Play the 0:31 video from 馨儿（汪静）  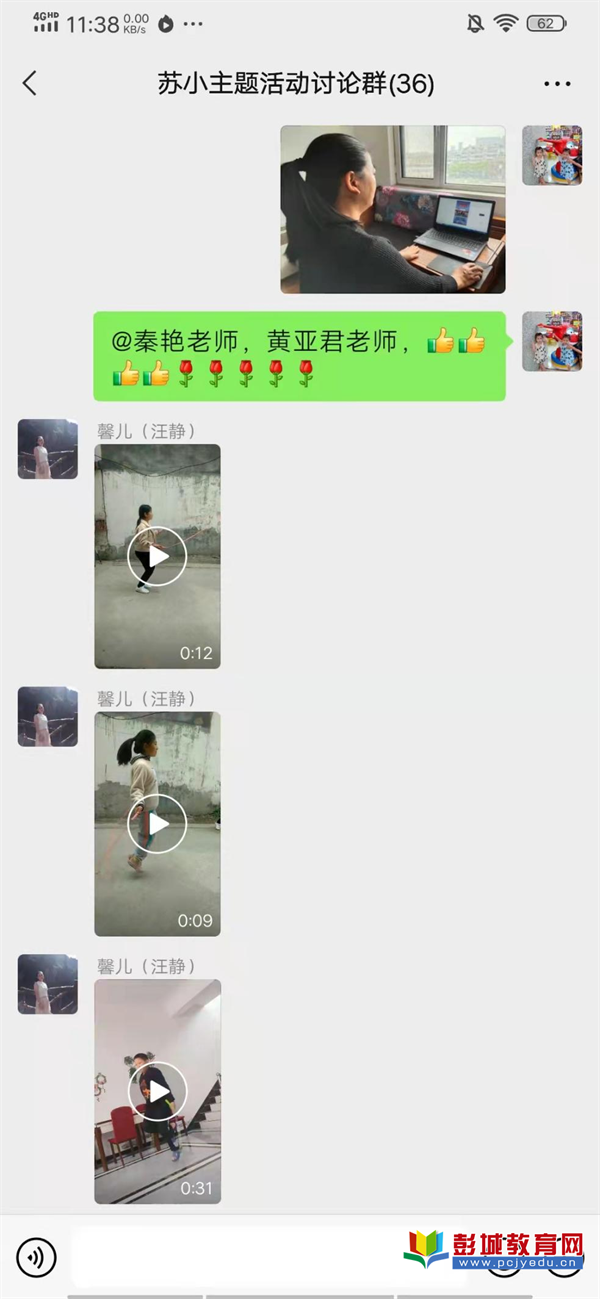coord(157,1091)
